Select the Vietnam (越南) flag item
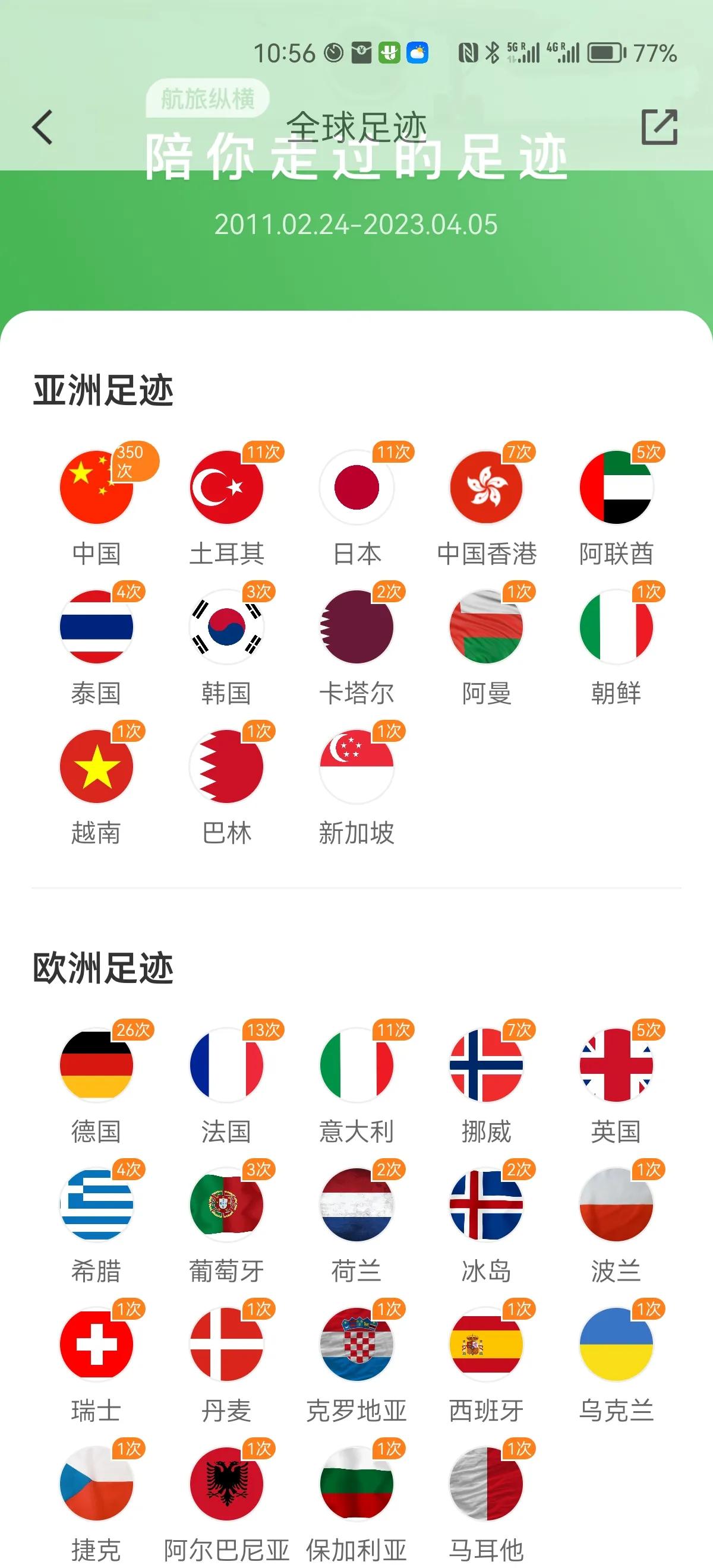Viewport: 713px width, 1568px height. pyautogui.click(x=96, y=766)
